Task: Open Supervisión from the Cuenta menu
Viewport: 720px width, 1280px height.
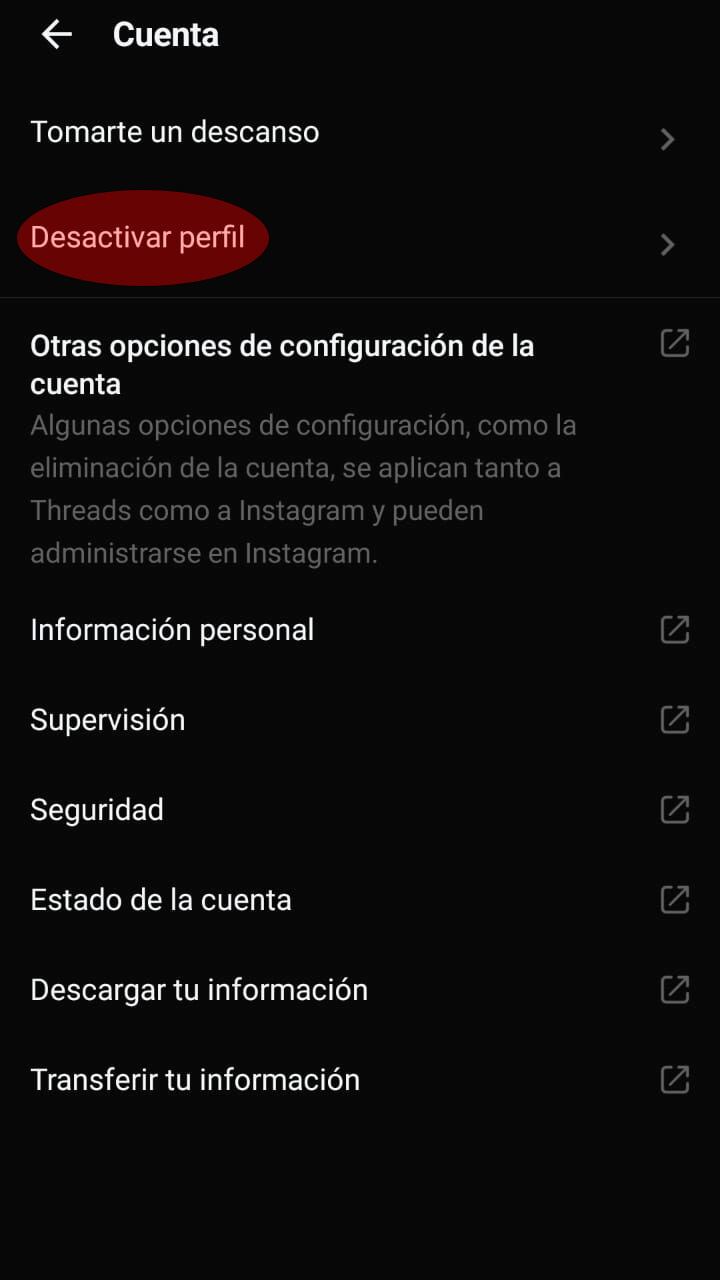Action: [x=108, y=719]
